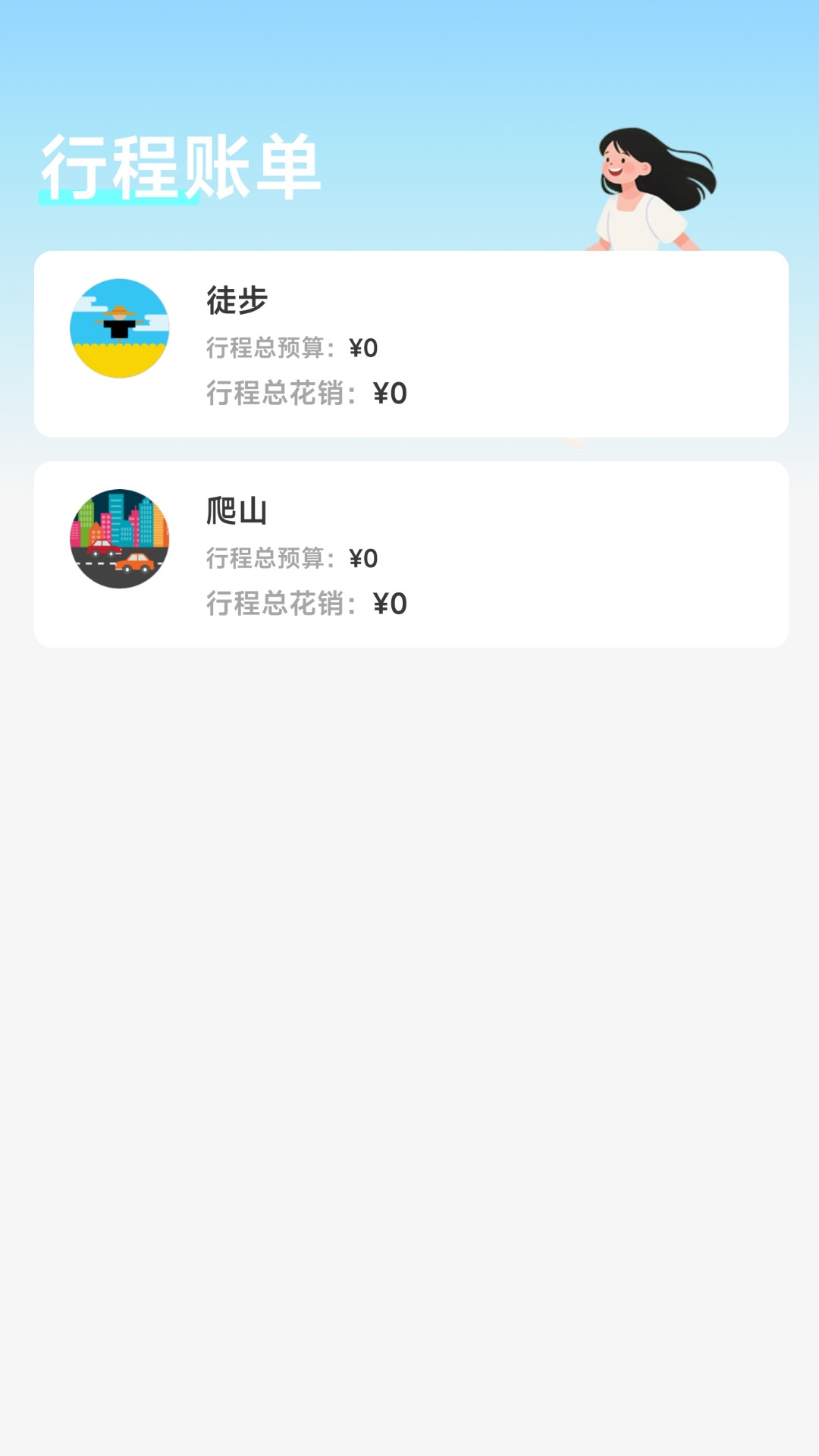This screenshot has height=1456, width=819.
Task: Tap the running girl illustration near the title
Action: point(652,190)
